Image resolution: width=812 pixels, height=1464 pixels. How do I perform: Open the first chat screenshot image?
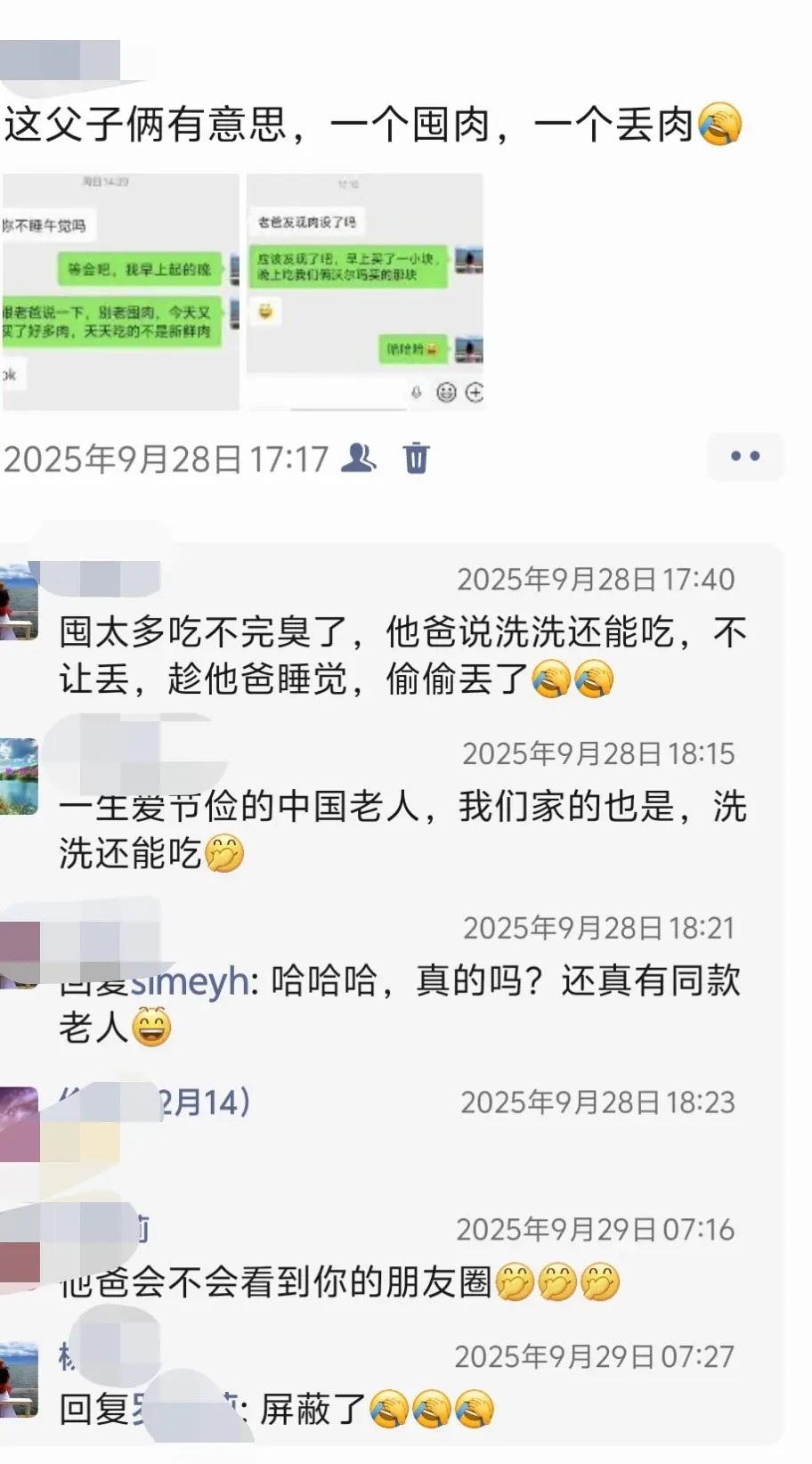121,291
